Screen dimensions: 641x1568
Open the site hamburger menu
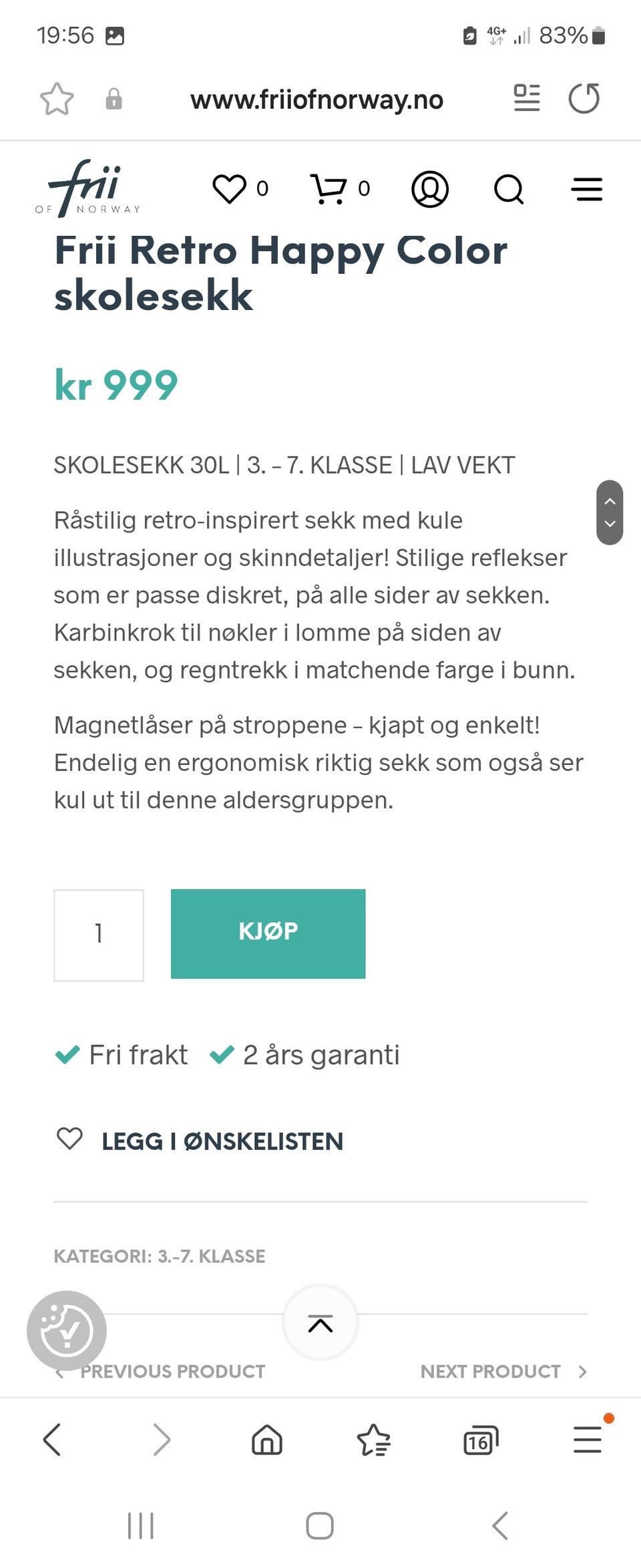pos(587,190)
